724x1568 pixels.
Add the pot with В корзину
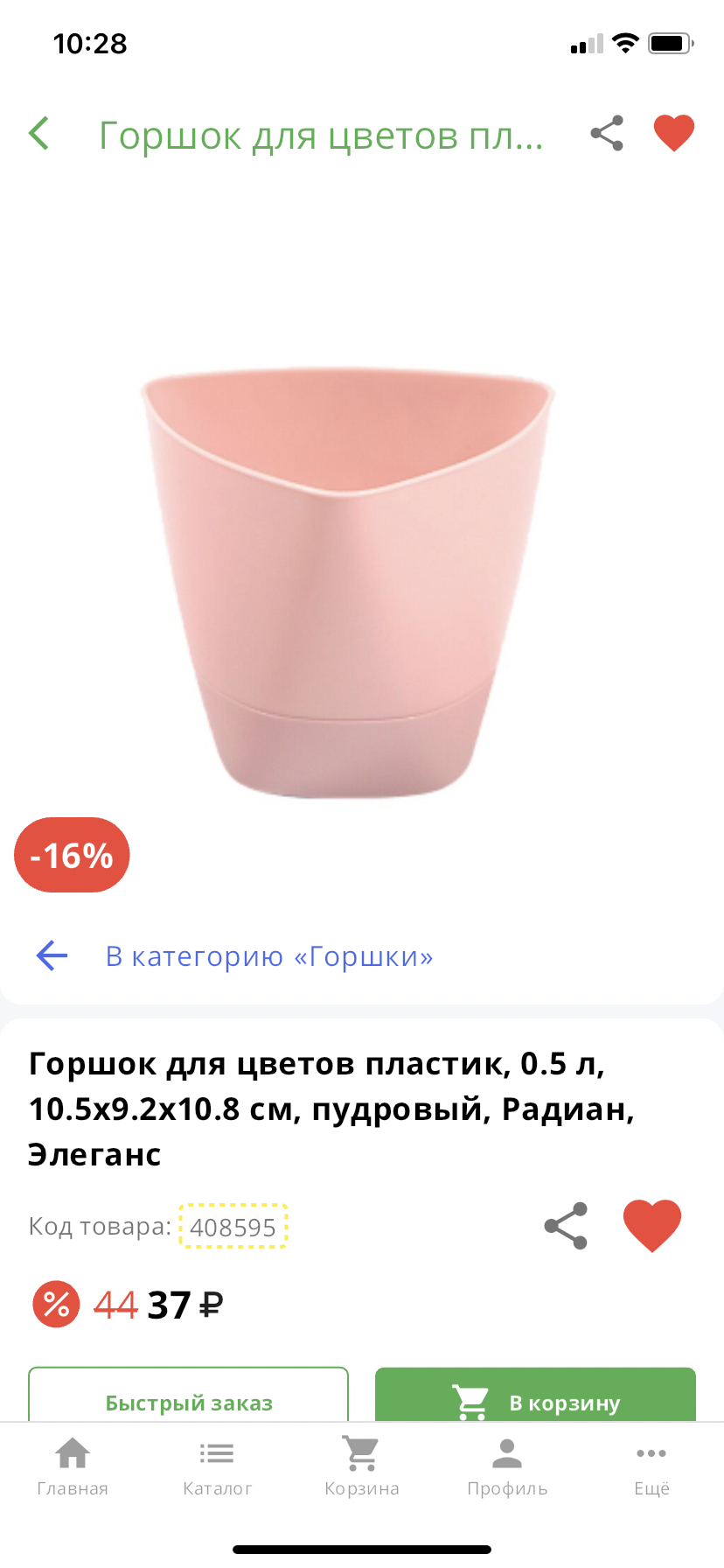coord(535,1397)
